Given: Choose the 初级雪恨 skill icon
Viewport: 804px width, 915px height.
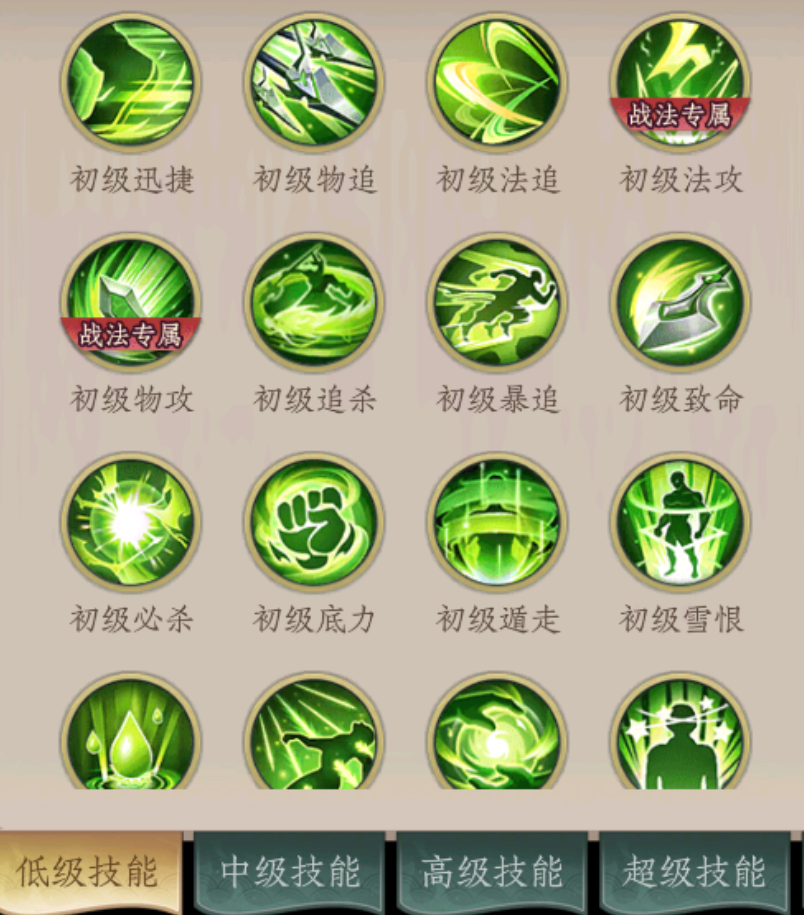Looking at the screenshot, I should click(x=680, y=522).
